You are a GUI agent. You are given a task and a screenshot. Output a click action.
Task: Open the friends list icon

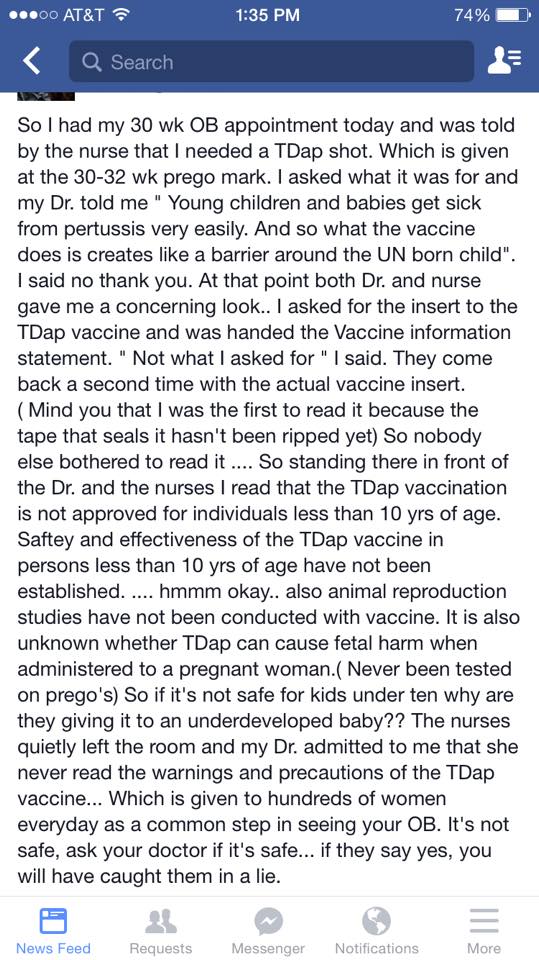505,61
